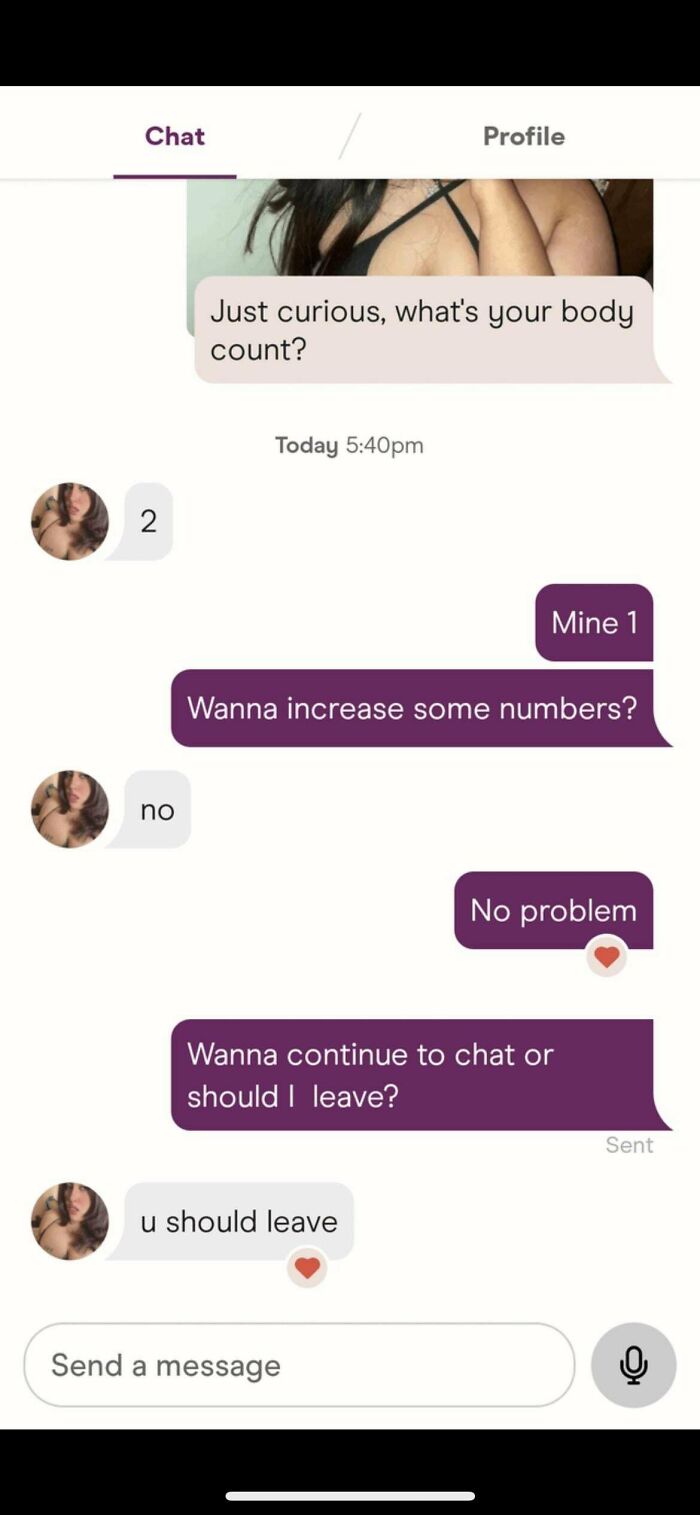The width and height of the screenshot is (700, 1515).
Task: Open the avatar next to "u should leave"
Action: pos(69,1221)
